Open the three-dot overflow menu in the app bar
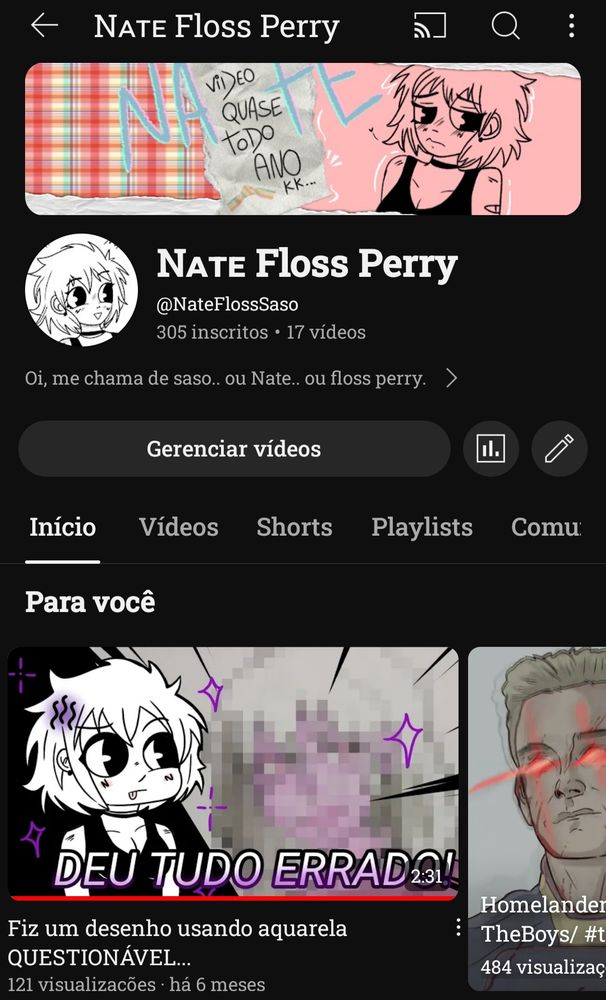The width and height of the screenshot is (606, 1000). point(572,27)
